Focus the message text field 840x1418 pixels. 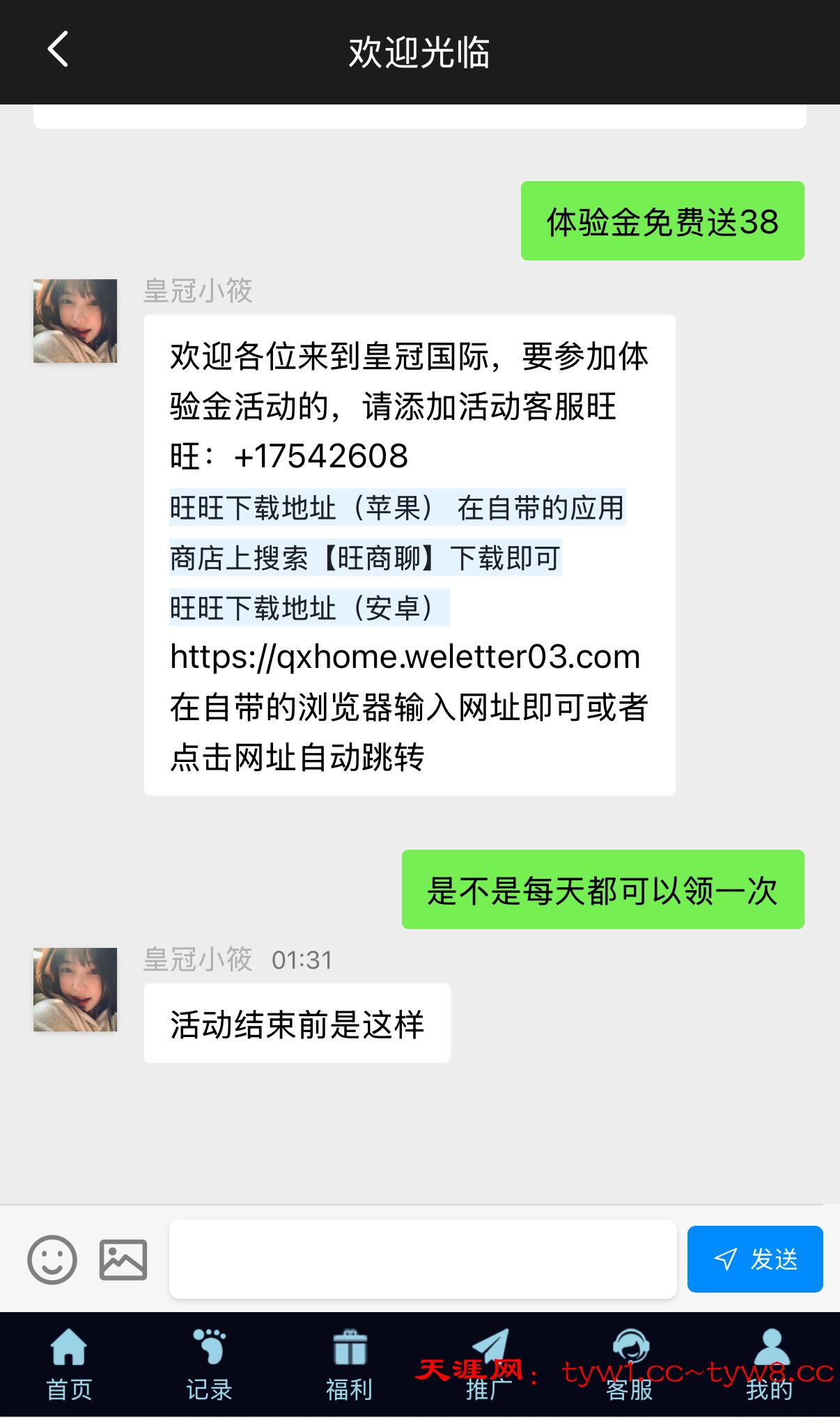tap(423, 1259)
